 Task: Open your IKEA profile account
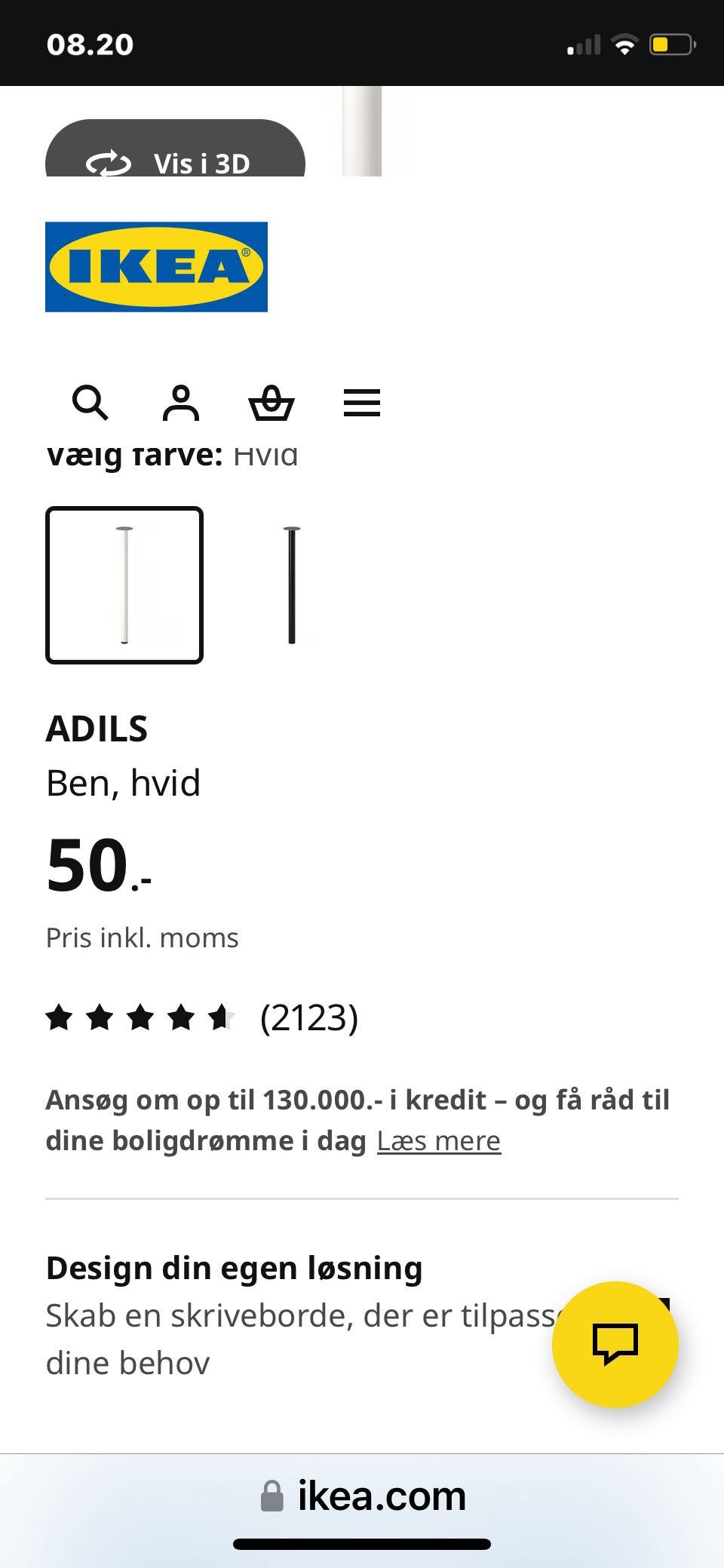click(181, 402)
